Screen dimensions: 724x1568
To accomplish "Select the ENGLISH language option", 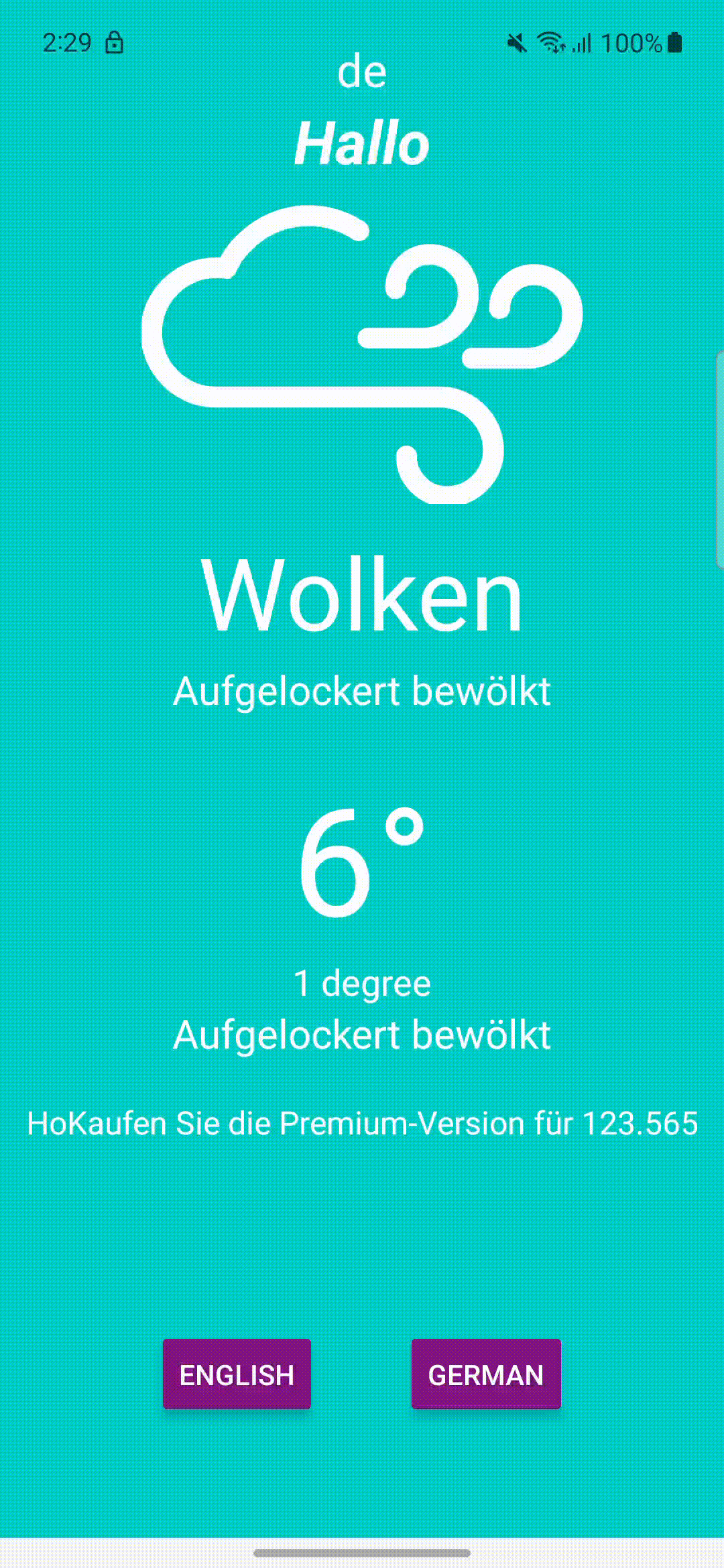I will coord(237,1376).
